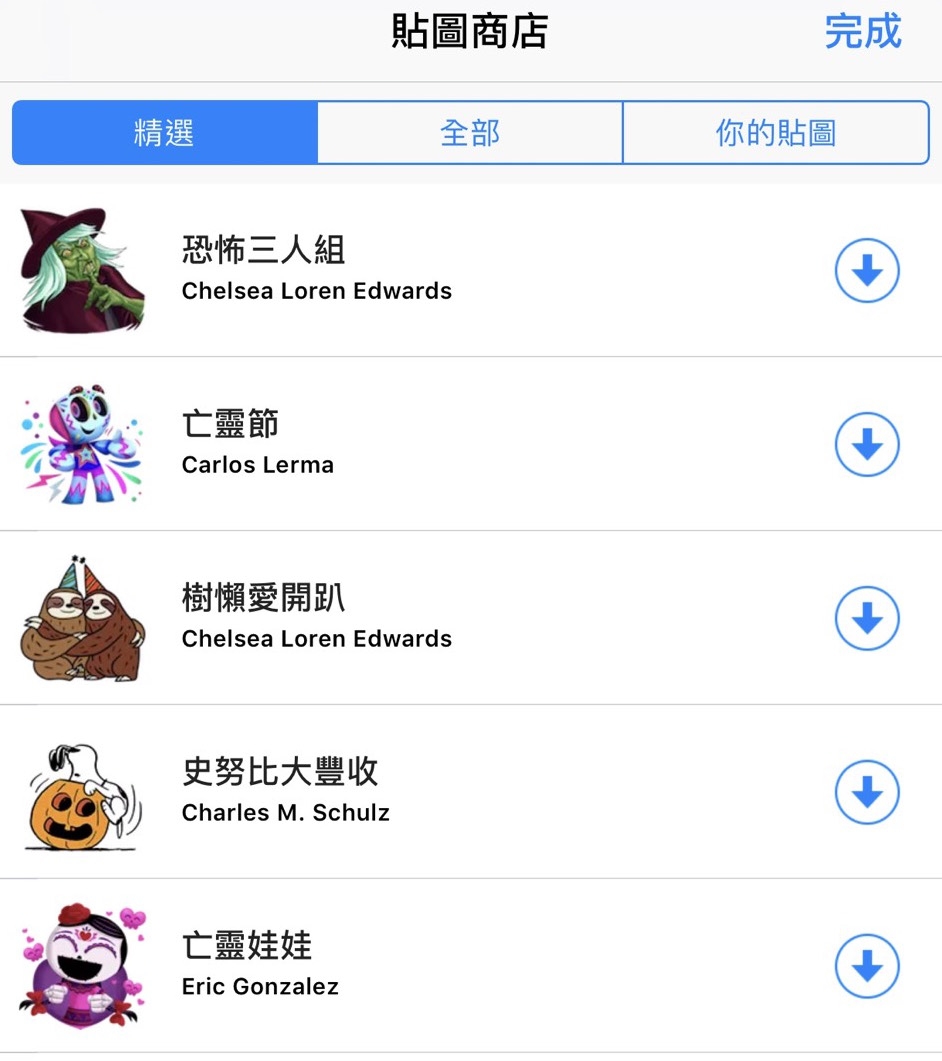The image size is (942, 1061).
Task: Tap the Snoopy pumpkin thumbnail
Action: [x=82, y=792]
